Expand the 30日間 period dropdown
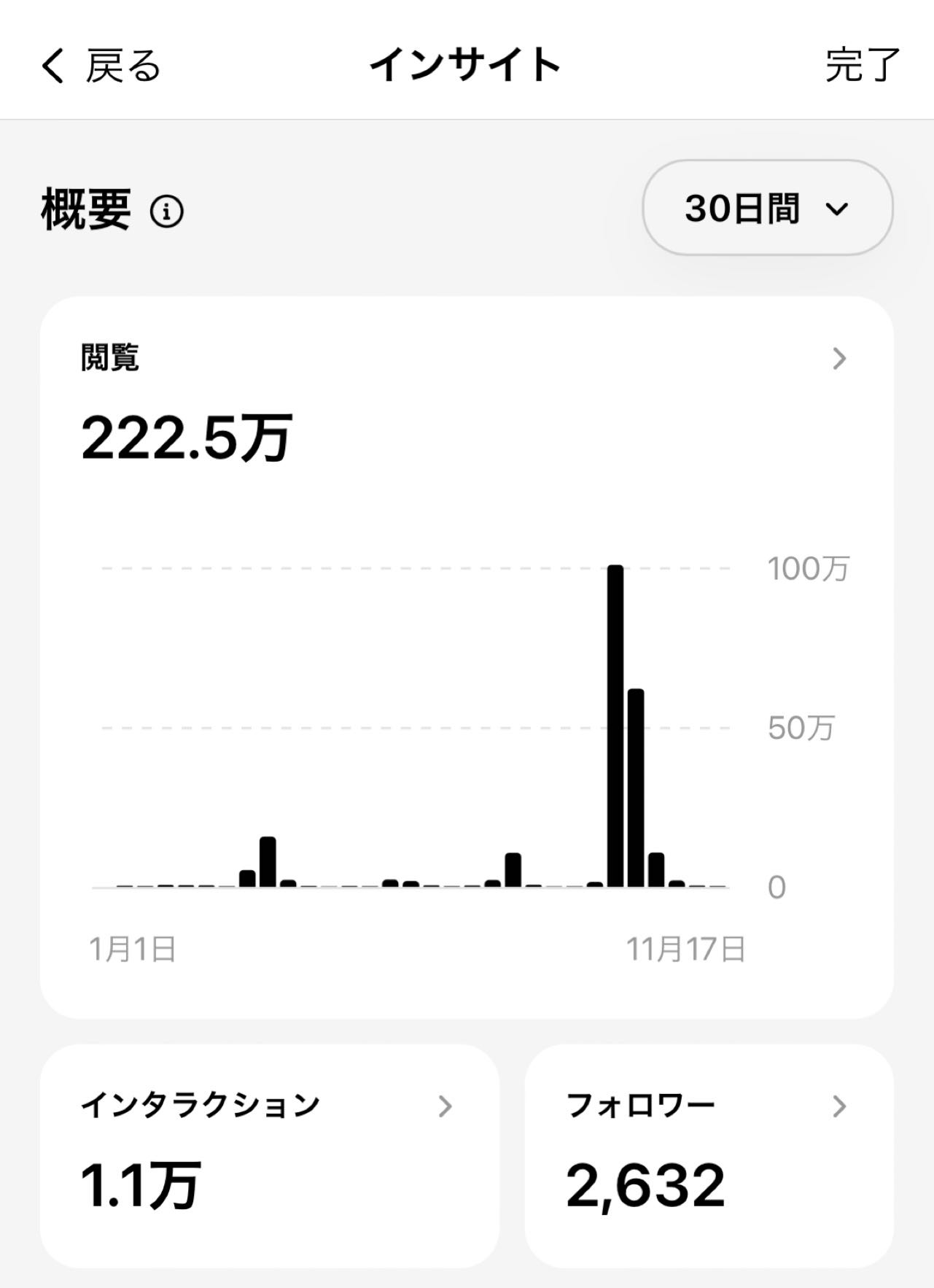The height and width of the screenshot is (1288, 934). click(767, 209)
